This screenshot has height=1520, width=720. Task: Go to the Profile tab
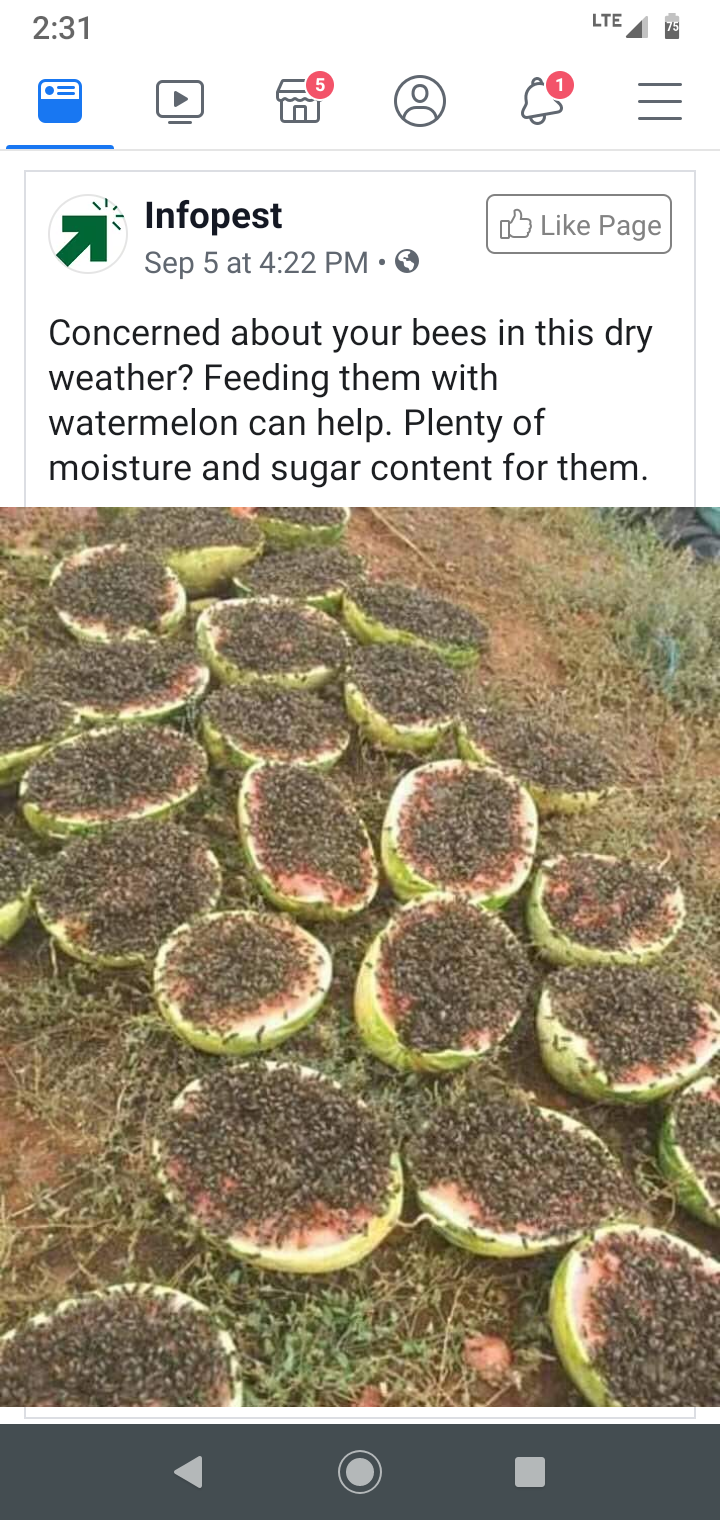(420, 102)
